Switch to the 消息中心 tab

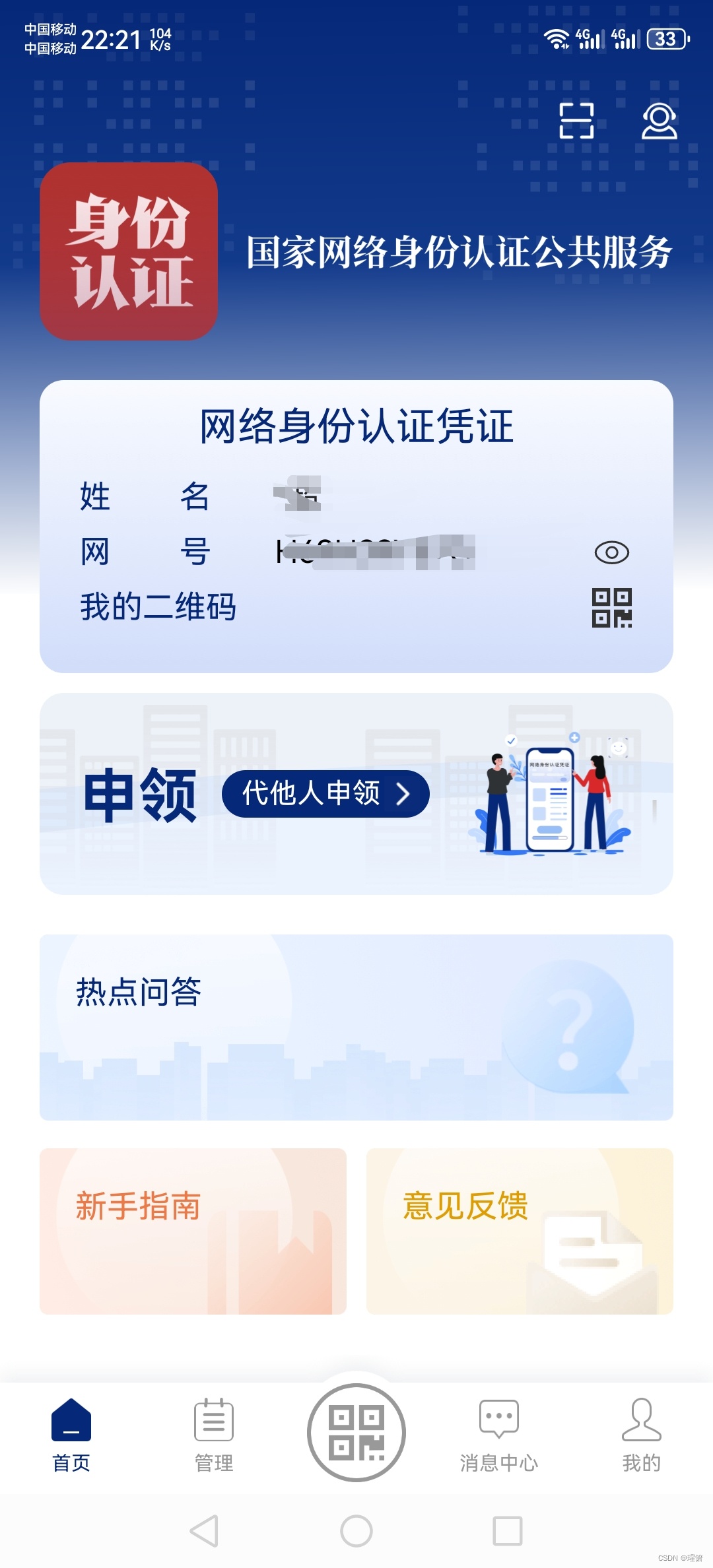coord(499,1436)
